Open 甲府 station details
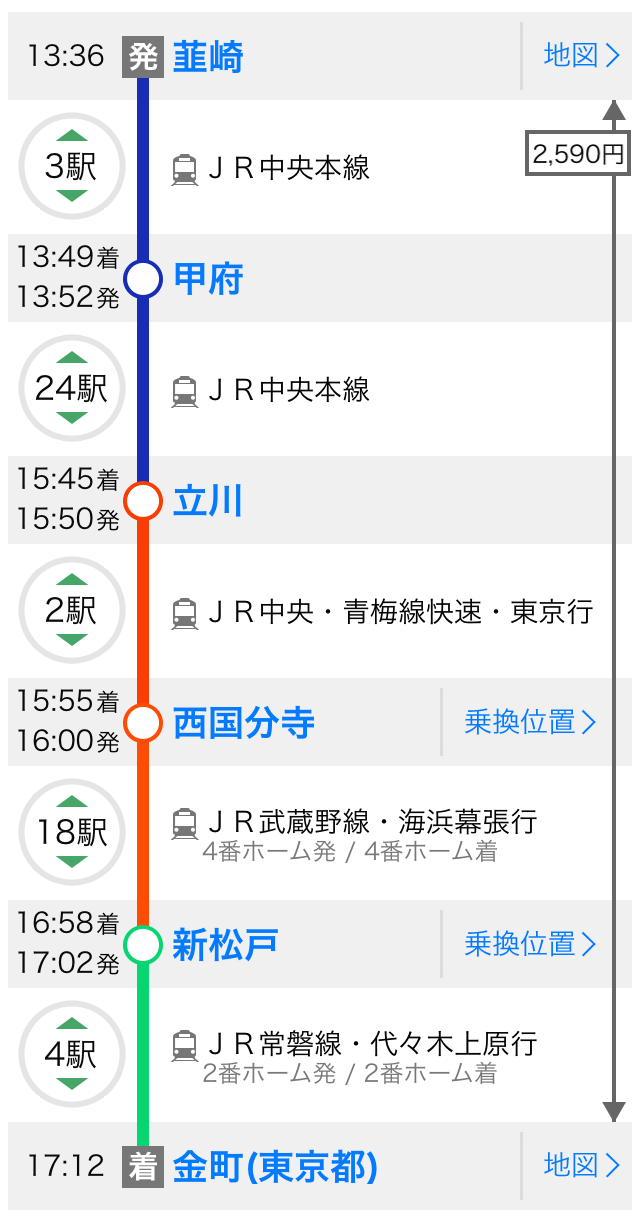 pos(208,279)
